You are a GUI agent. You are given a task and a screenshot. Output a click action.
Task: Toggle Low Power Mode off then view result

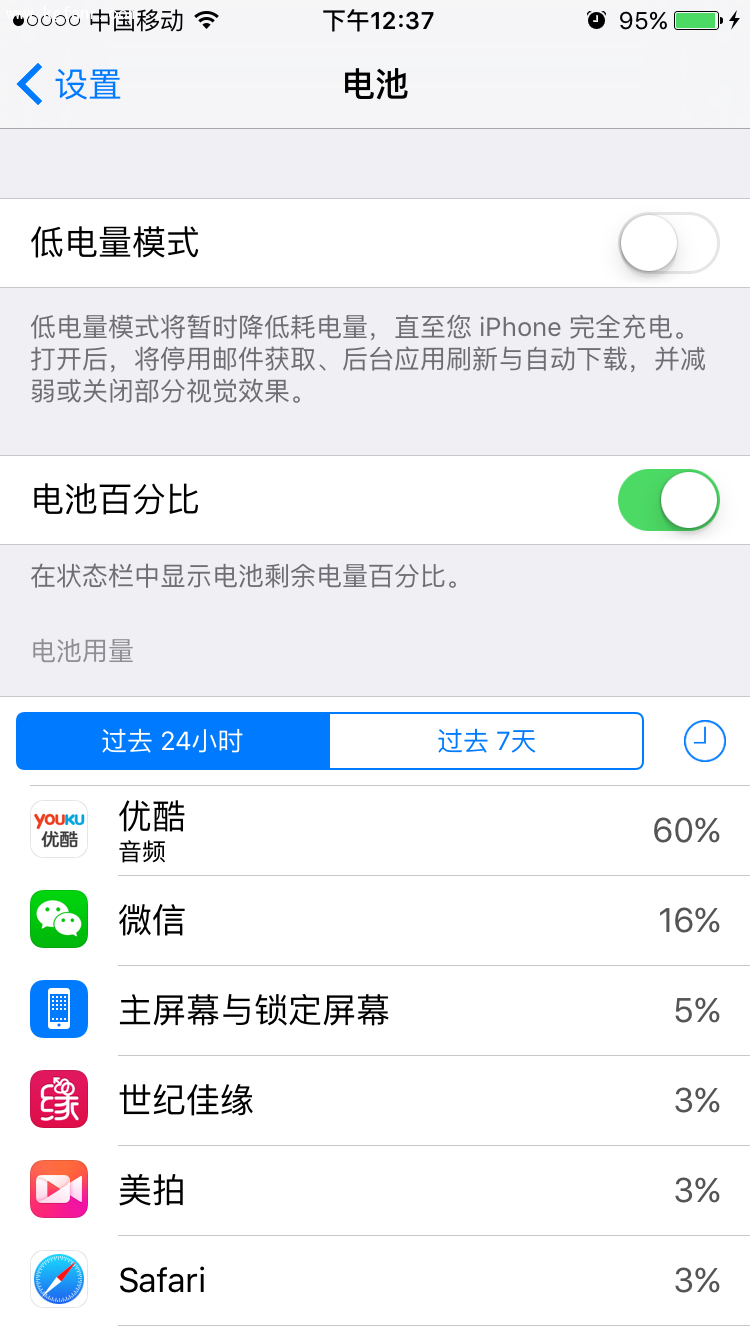(668, 243)
